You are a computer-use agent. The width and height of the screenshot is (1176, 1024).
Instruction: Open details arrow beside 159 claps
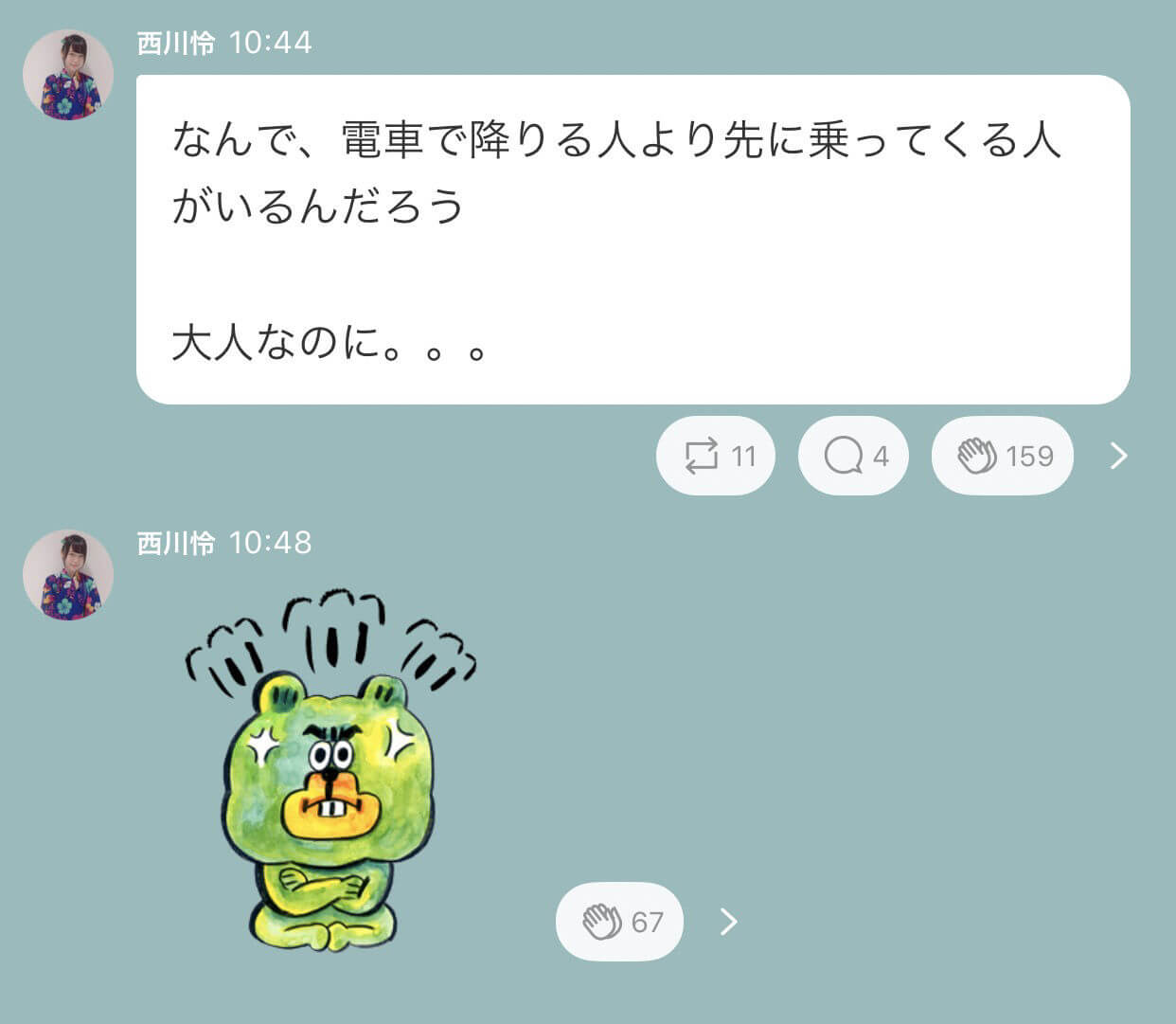(1119, 456)
